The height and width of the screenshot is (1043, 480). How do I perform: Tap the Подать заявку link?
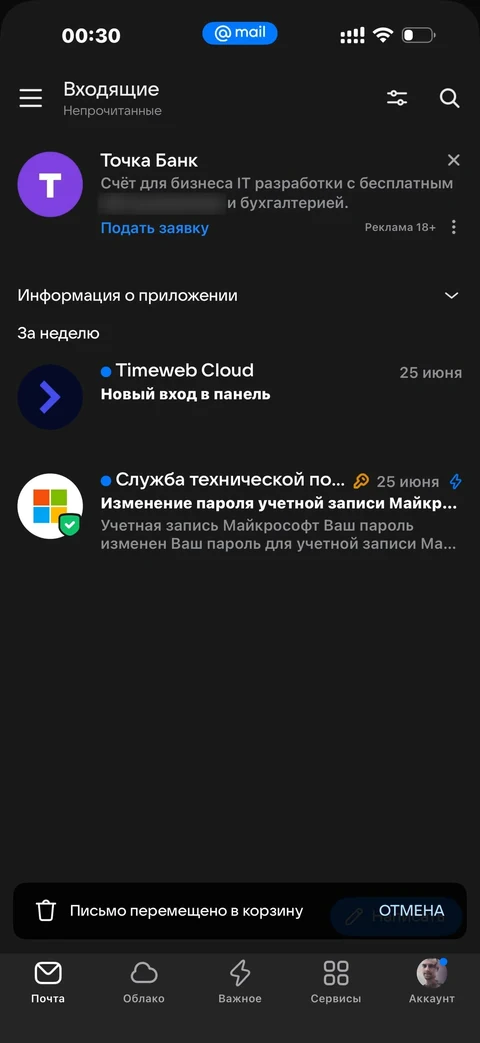coord(155,228)
